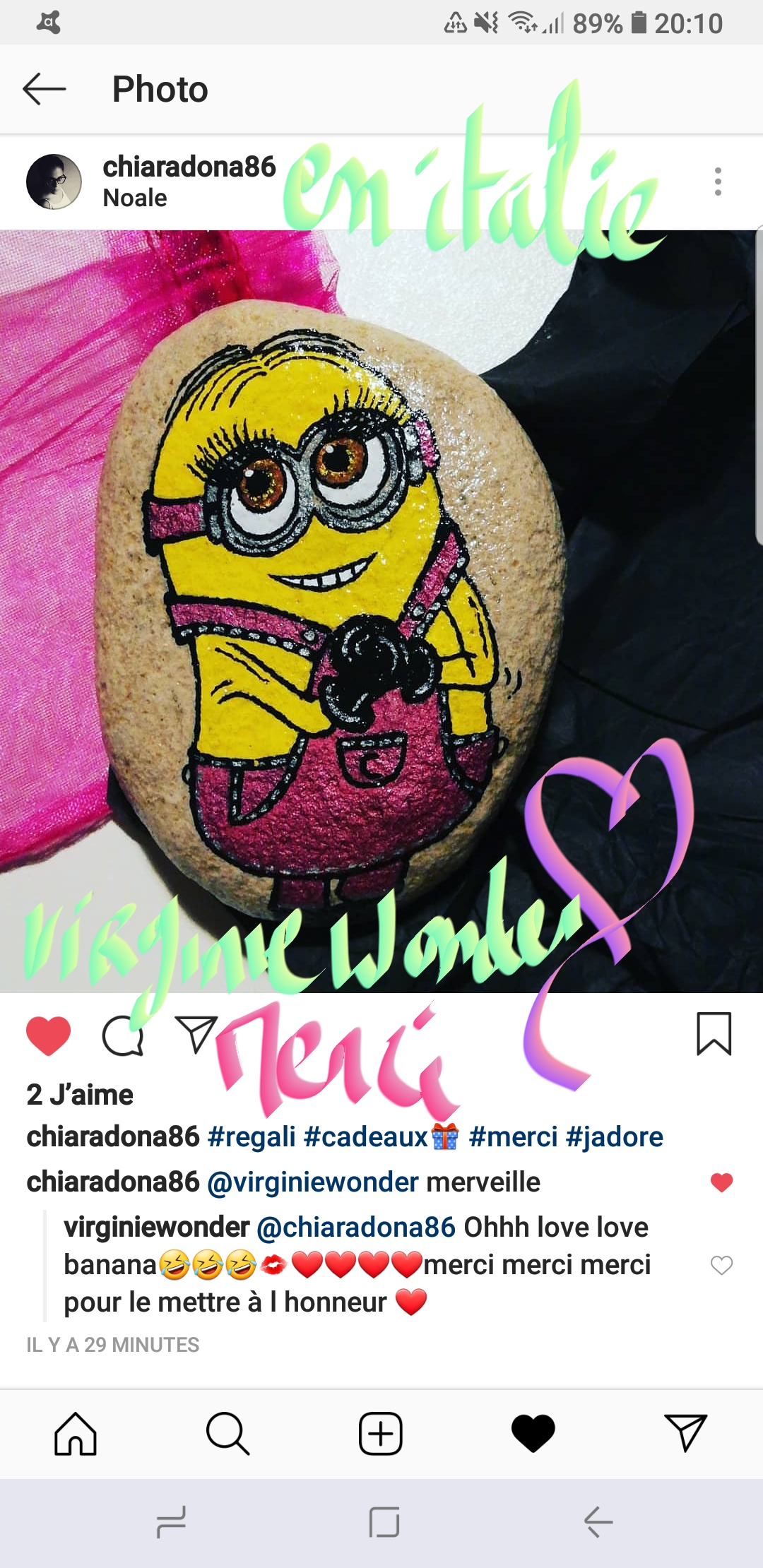Open the activity heart tab
The width and height of the screenshot is (763, 1568).
(x=533, y=1434)
